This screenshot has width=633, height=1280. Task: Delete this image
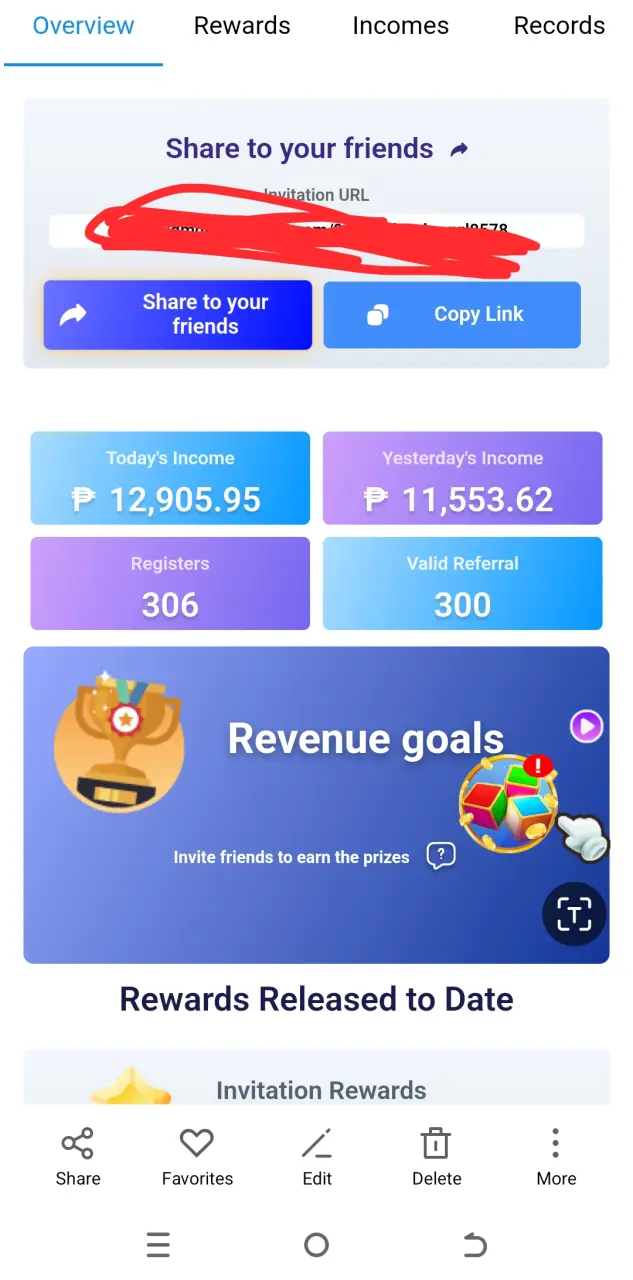(437, 1157)
